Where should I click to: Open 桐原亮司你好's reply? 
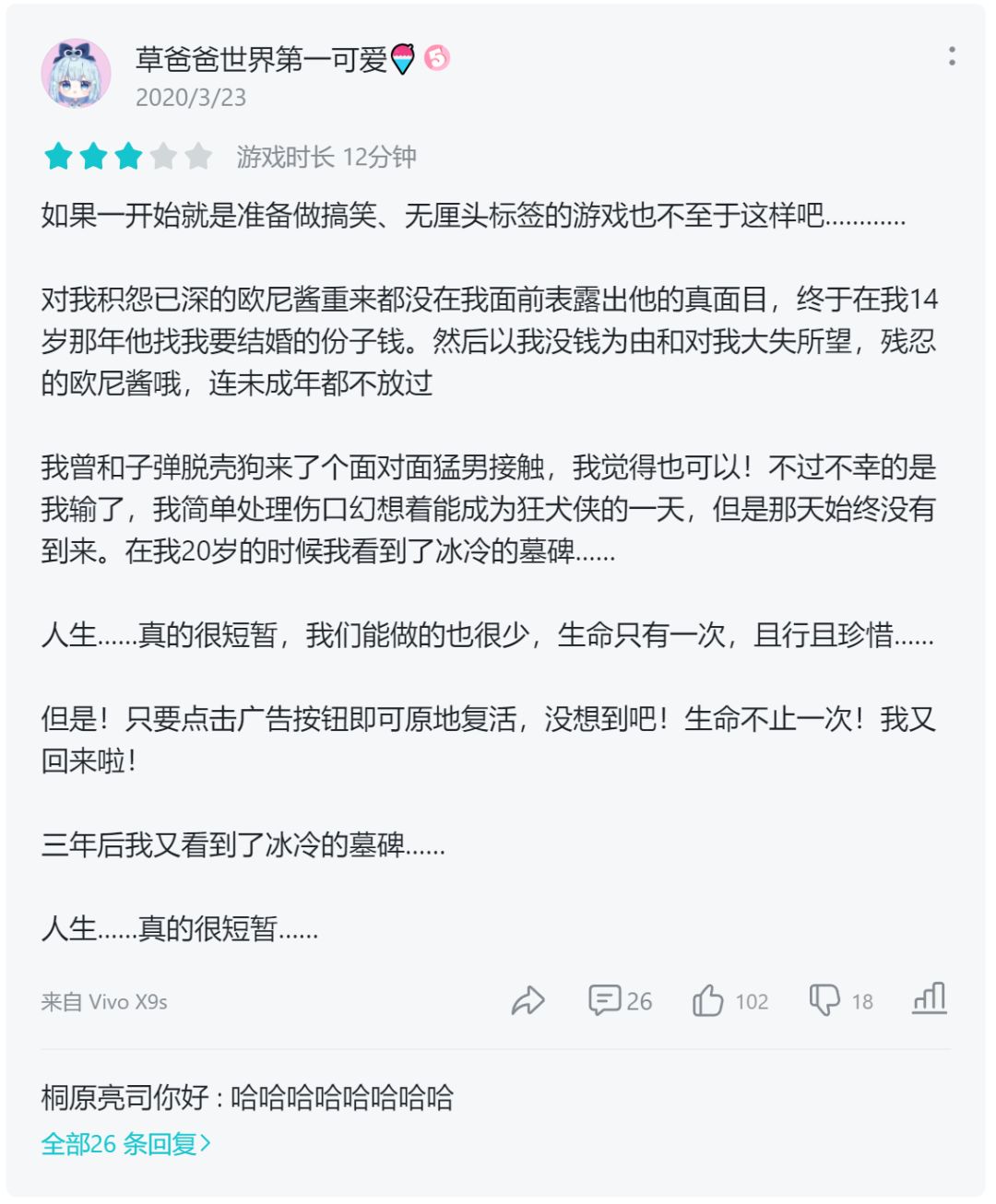coord(247,1098)
